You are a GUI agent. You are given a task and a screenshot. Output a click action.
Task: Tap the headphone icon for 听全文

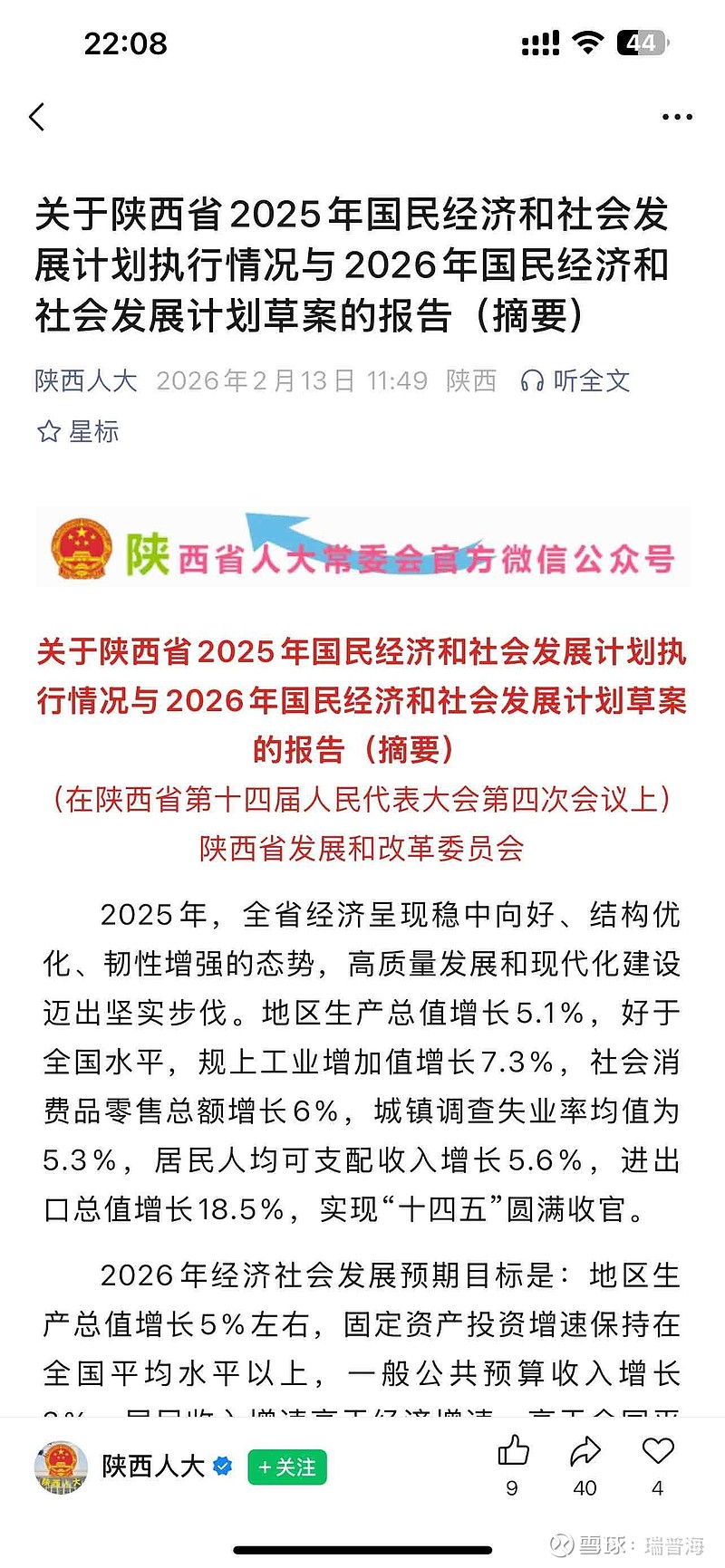(x=535, y=380)
